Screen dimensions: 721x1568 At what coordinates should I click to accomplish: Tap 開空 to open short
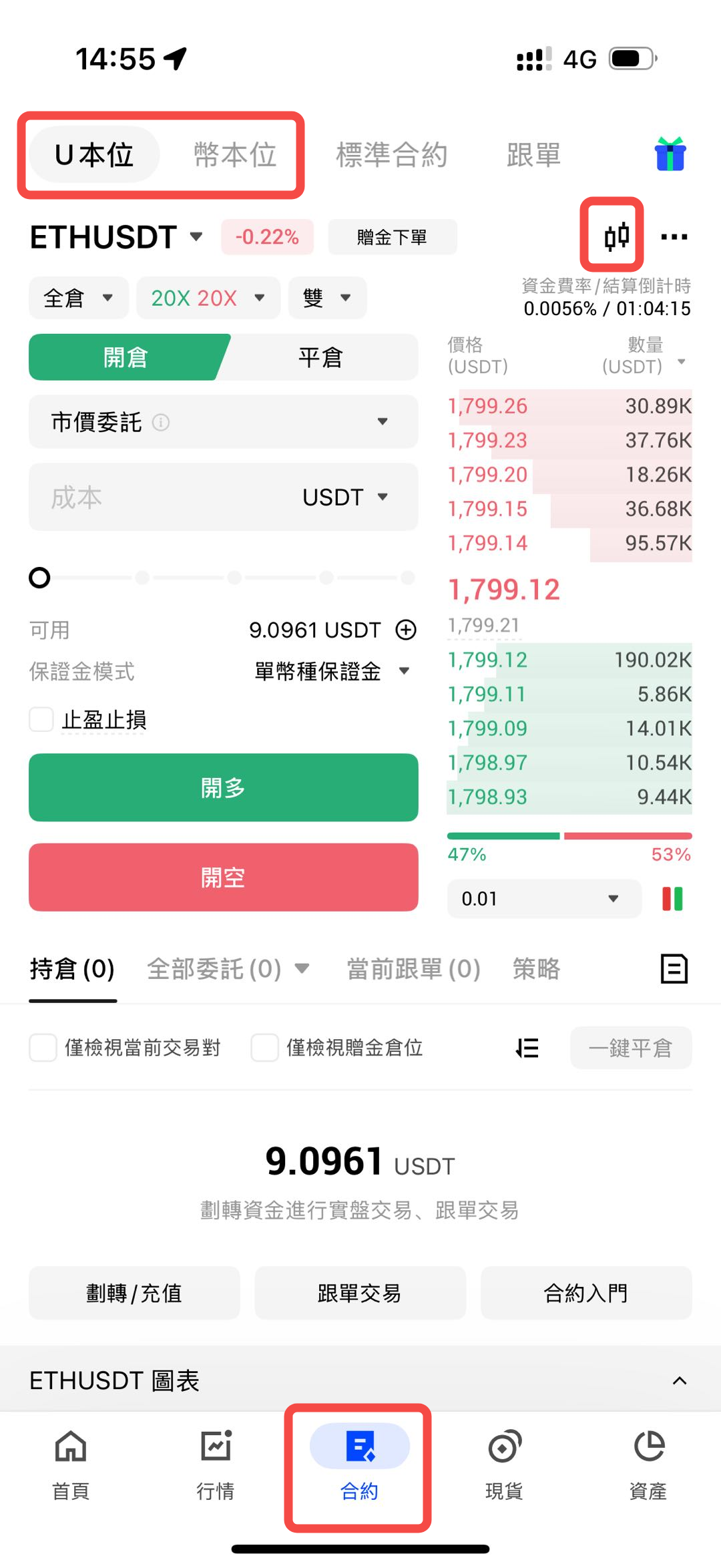point(223,877)
